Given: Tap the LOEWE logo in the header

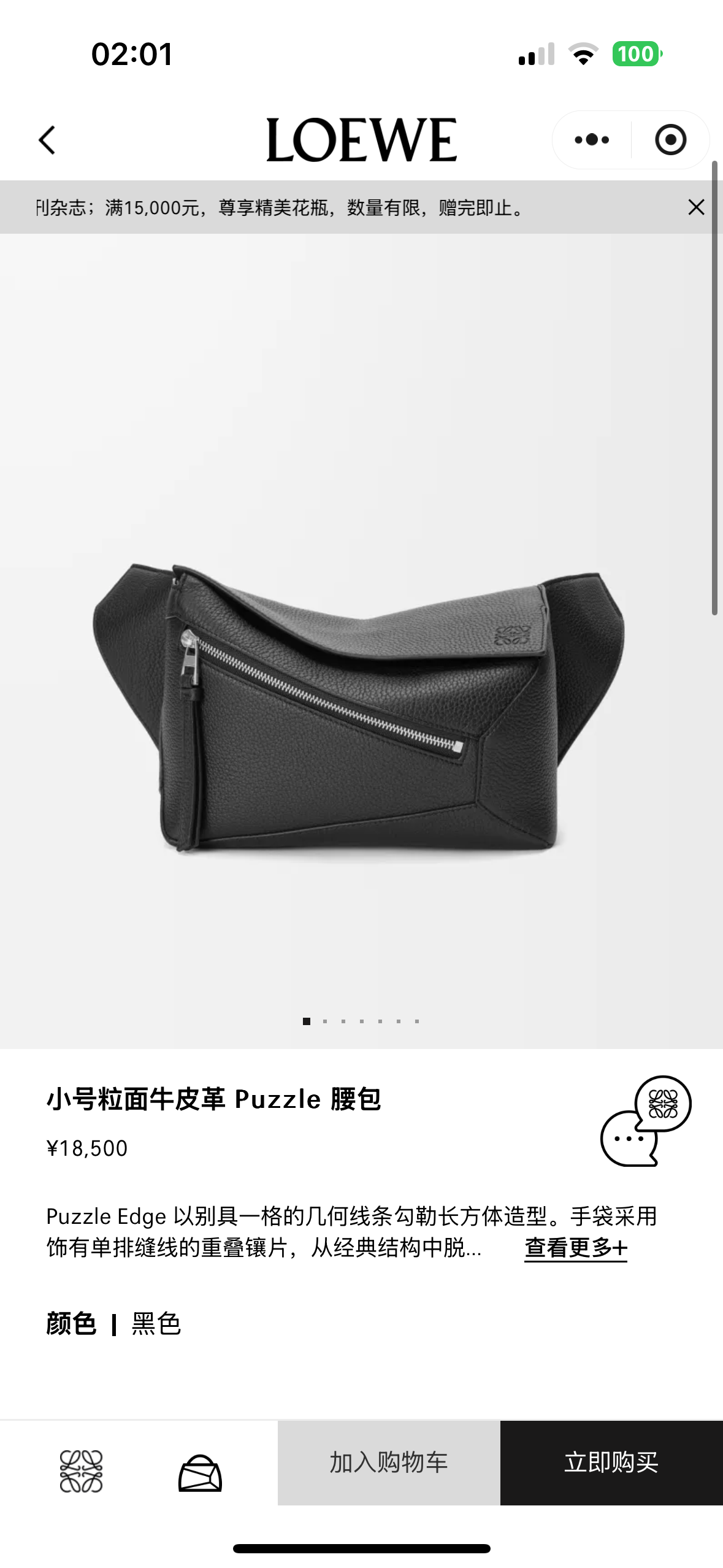Looking at the screenshot, I should tap(361, 140).
